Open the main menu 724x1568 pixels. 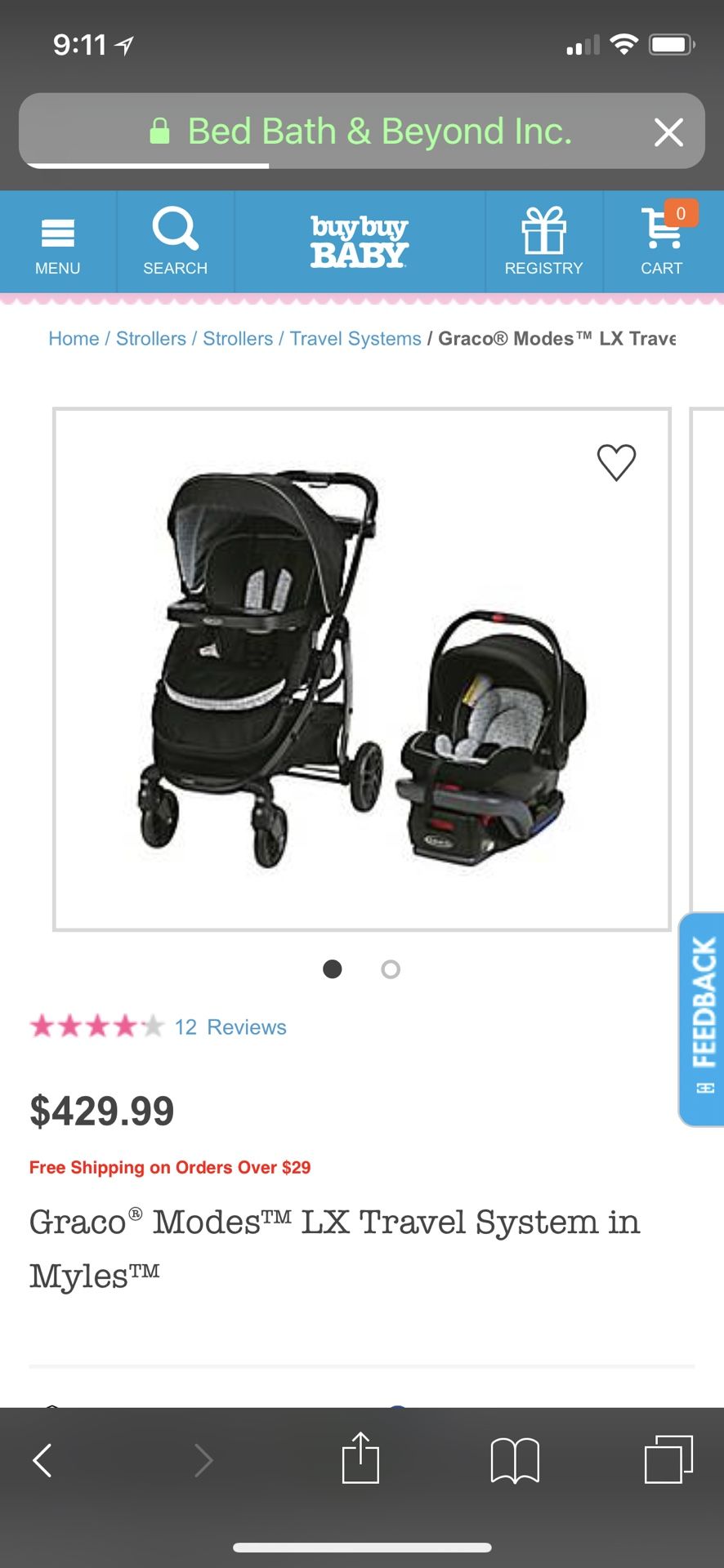[58, 243]
